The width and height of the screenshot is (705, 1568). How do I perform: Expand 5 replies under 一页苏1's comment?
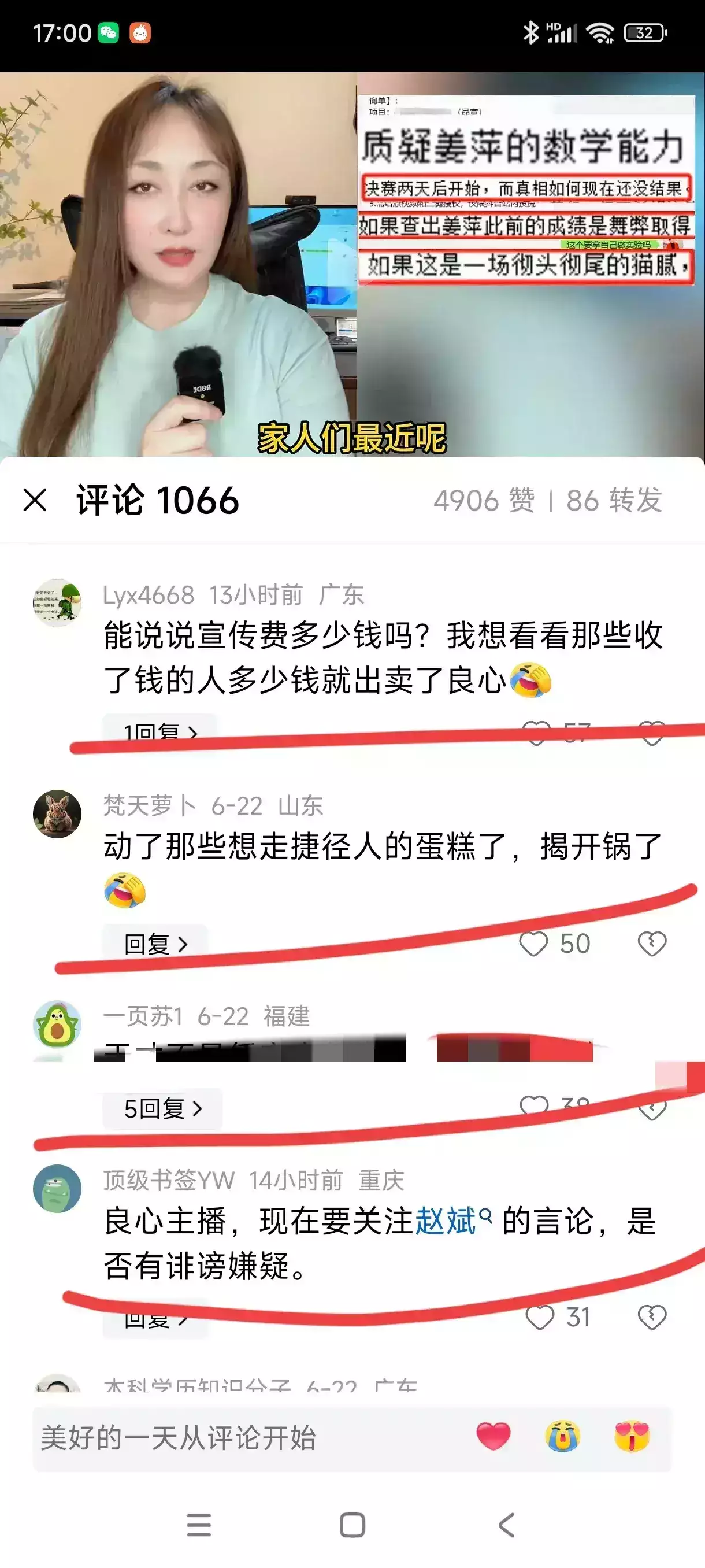[x=162, y=1108]
